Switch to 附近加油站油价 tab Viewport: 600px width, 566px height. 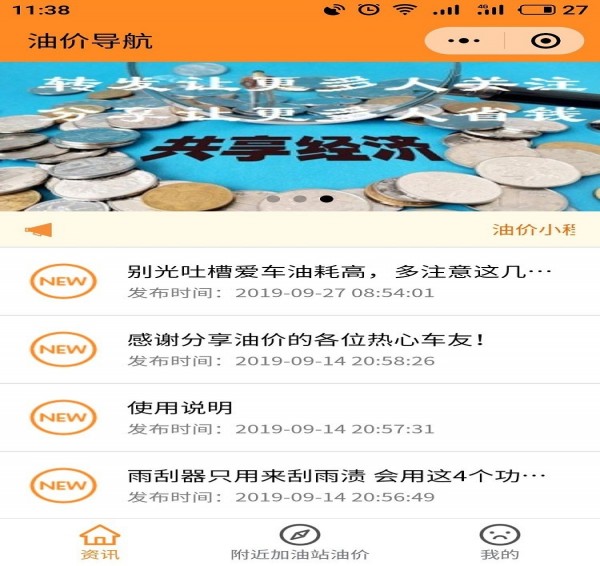pyautogui.click(x=300, y=542)
